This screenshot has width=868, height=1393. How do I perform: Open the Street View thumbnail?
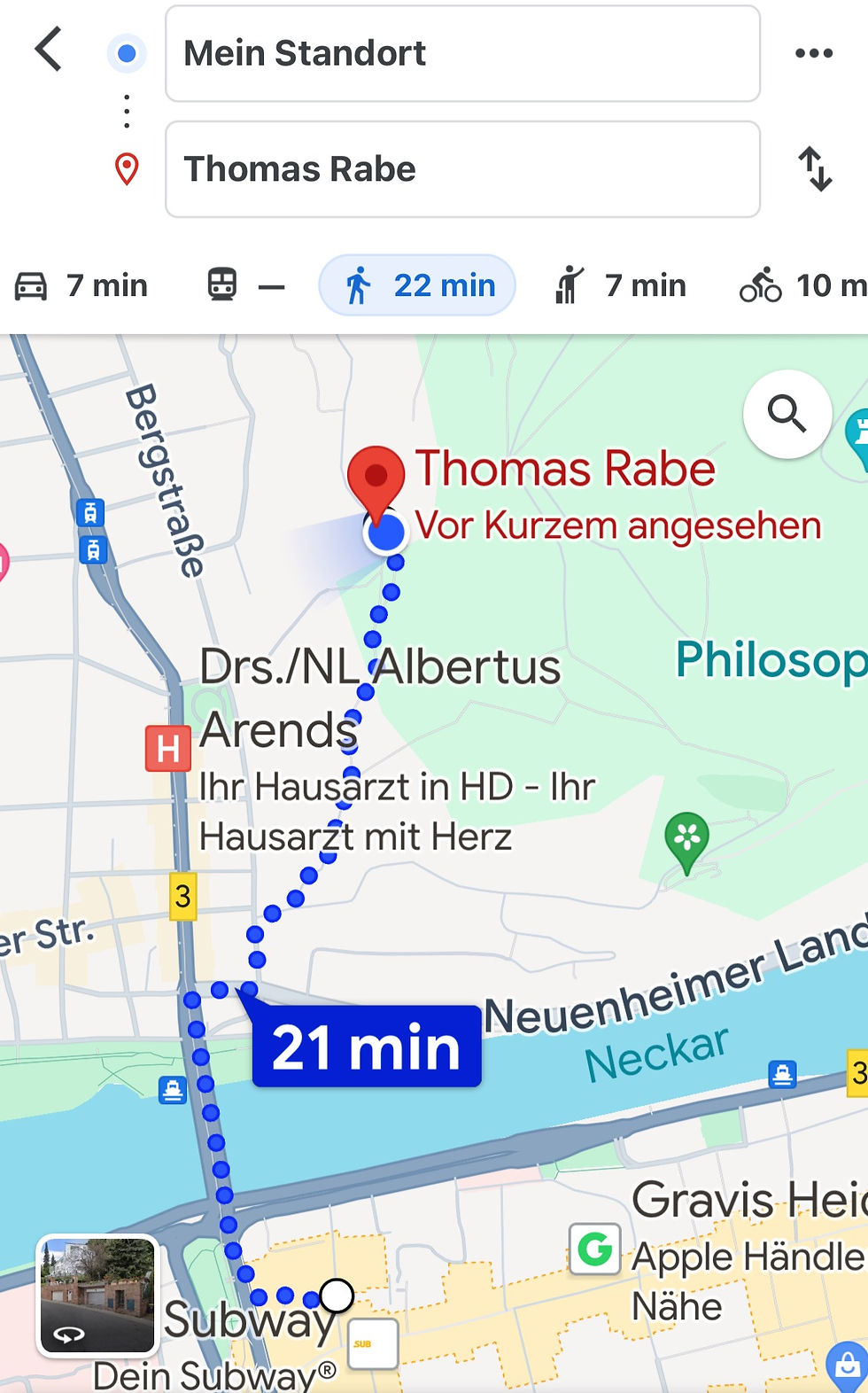(97, 1296)
